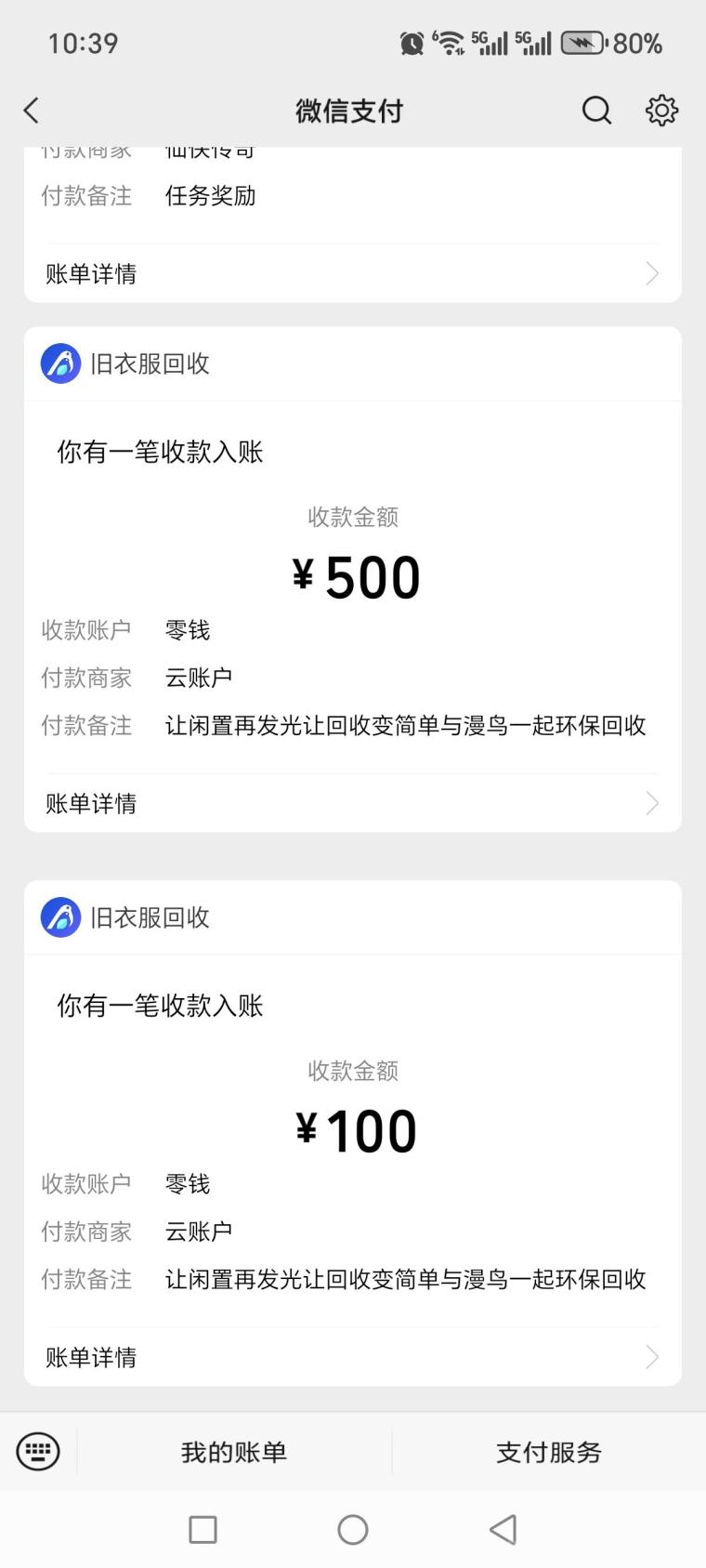Tap the keyboard icon in the bottom bar

pyautogui.click(x=35, y=1451)
